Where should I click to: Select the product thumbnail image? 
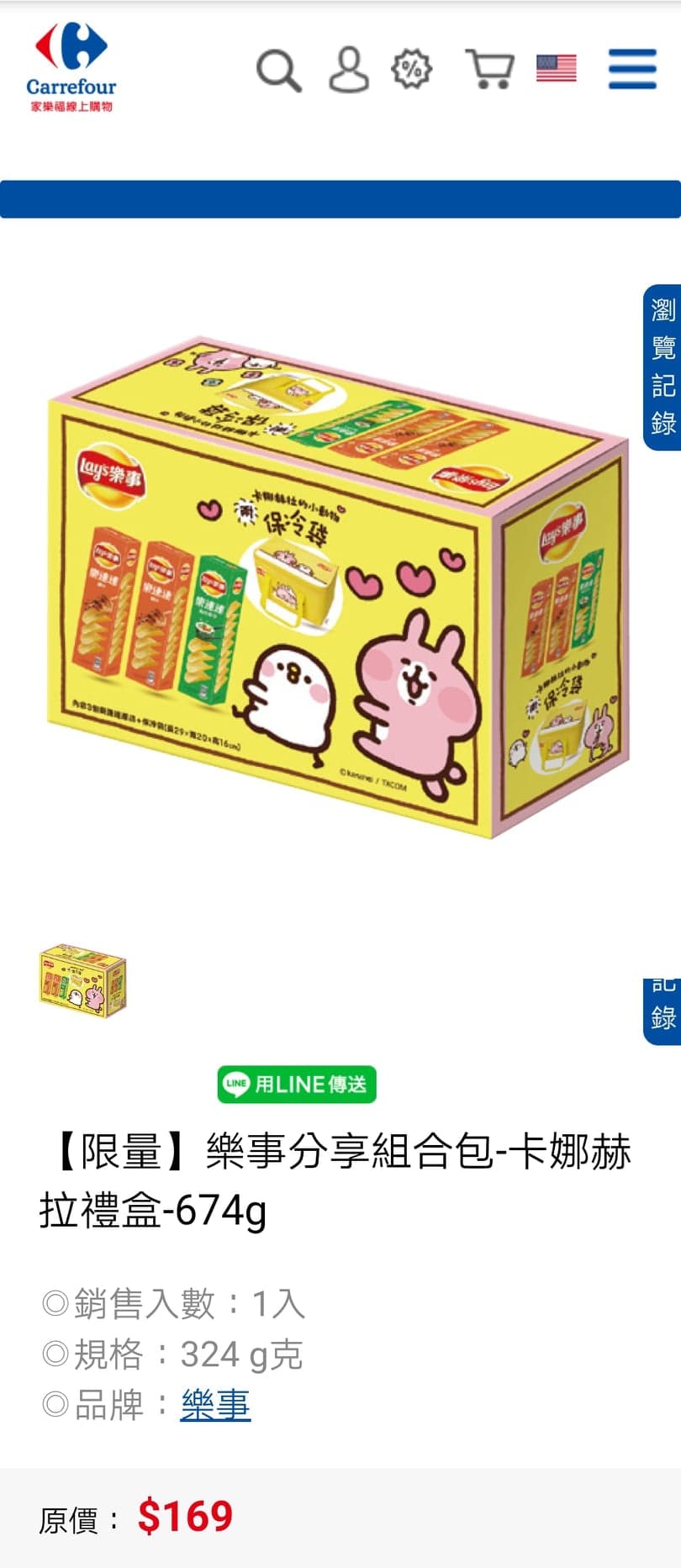[x=82, y=980]
